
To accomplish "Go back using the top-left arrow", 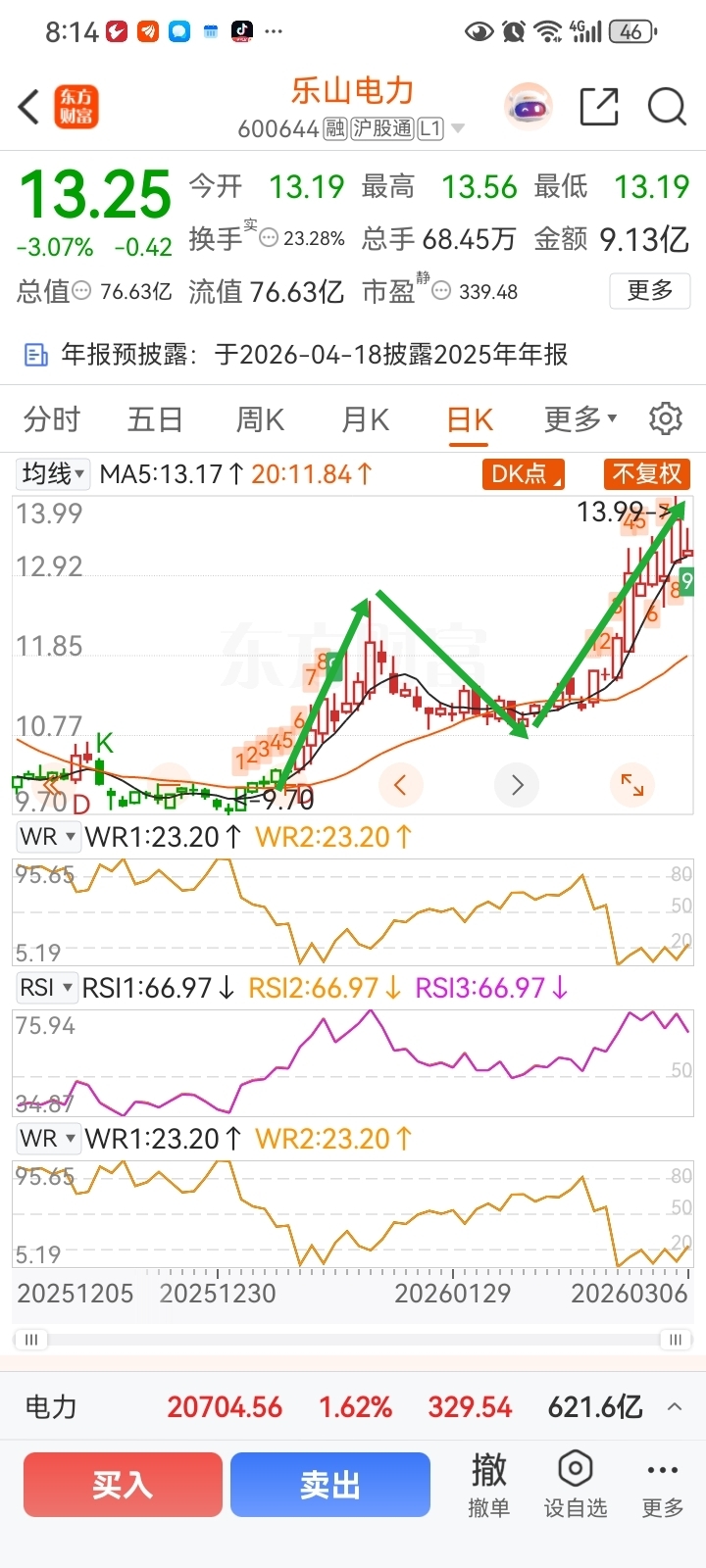I will [29, 107].
